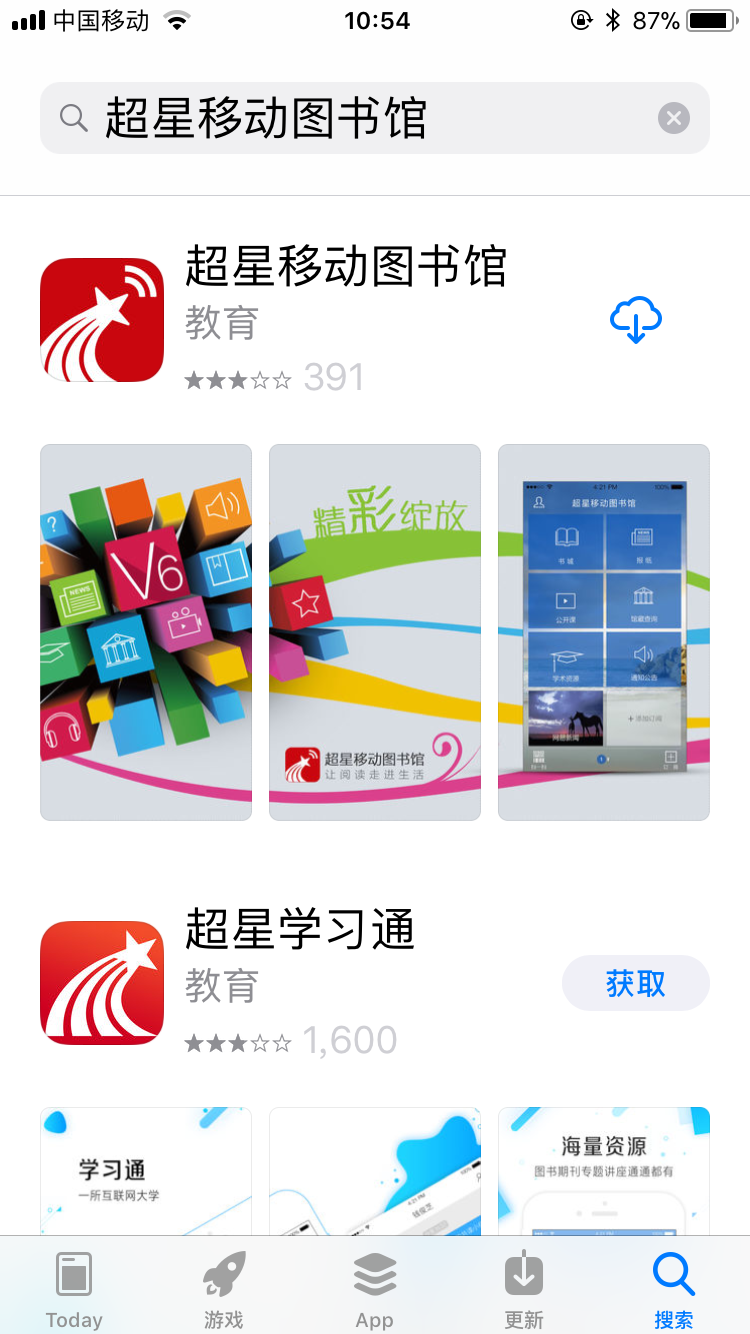Image resolution: width=750 pixels, height=1334 pixels.
Task: Tap the search field containing 超星移动图书馆
Action: click(x=360, y=119)
